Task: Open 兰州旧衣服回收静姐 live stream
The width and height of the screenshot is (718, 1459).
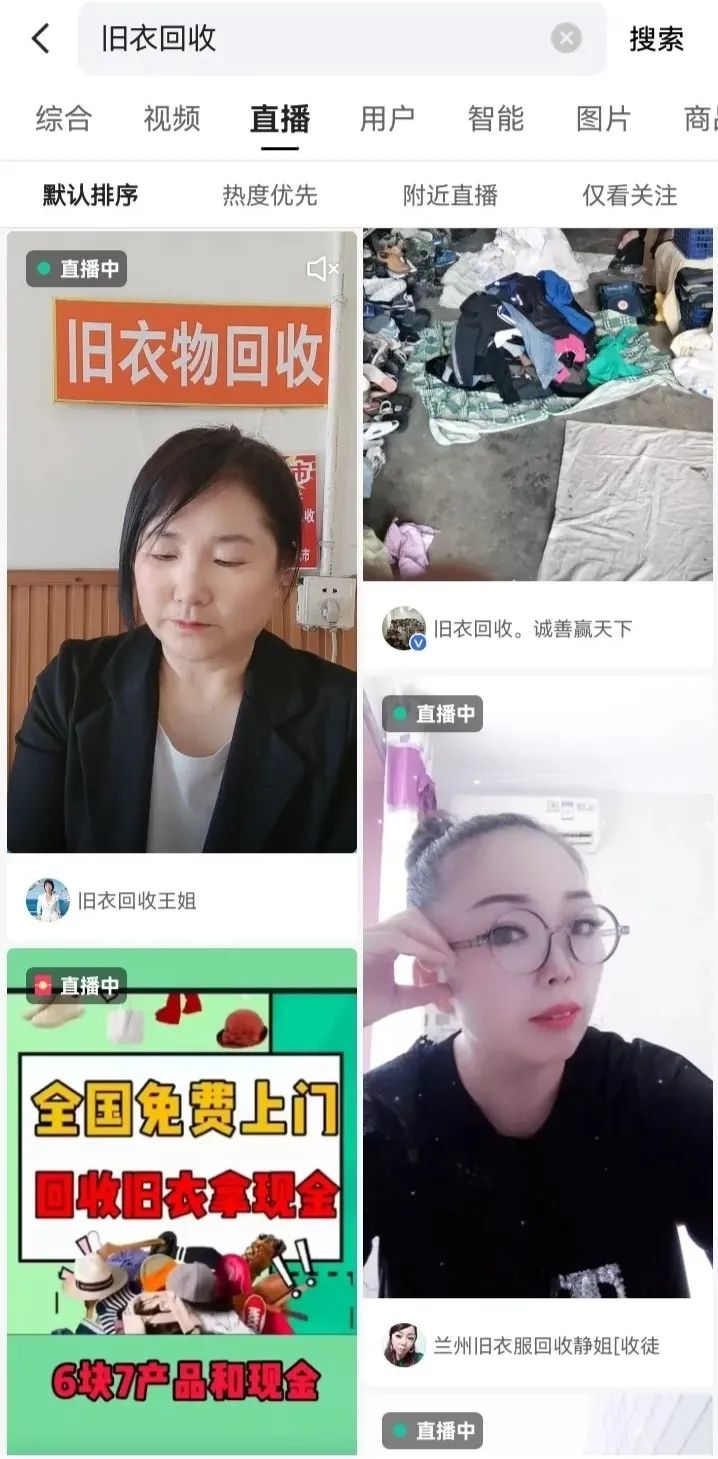Action: tap(538, 1032)
